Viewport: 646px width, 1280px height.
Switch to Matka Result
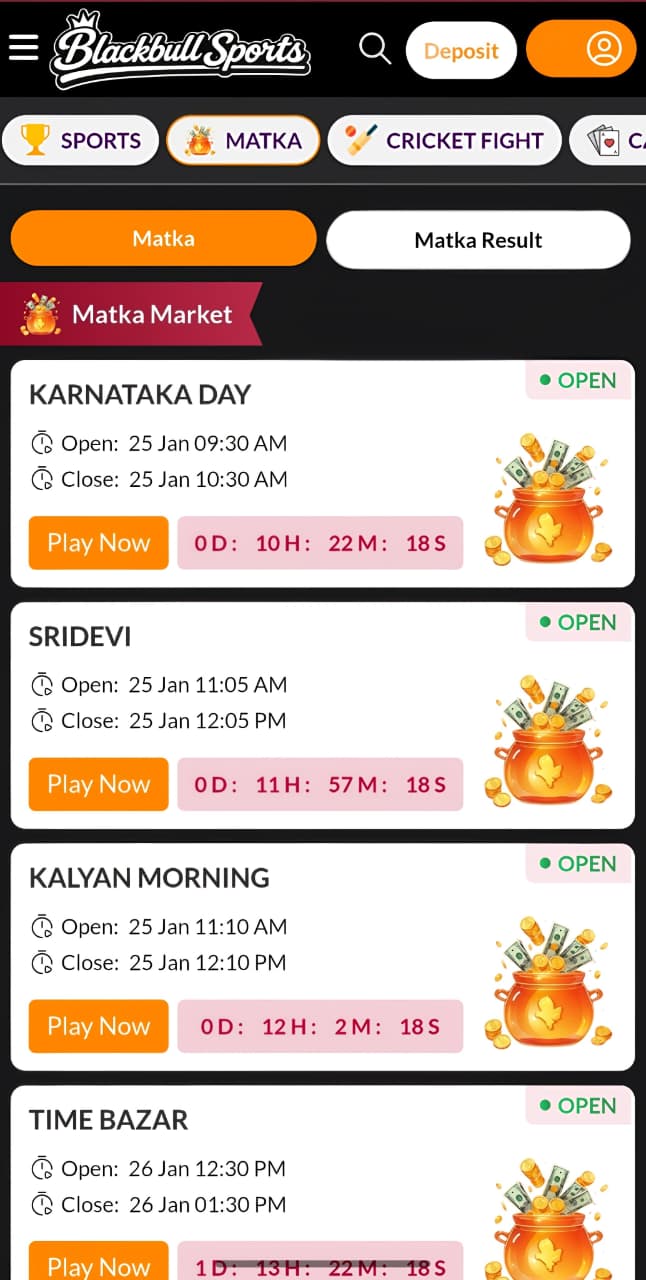click(x=478, y=240)
